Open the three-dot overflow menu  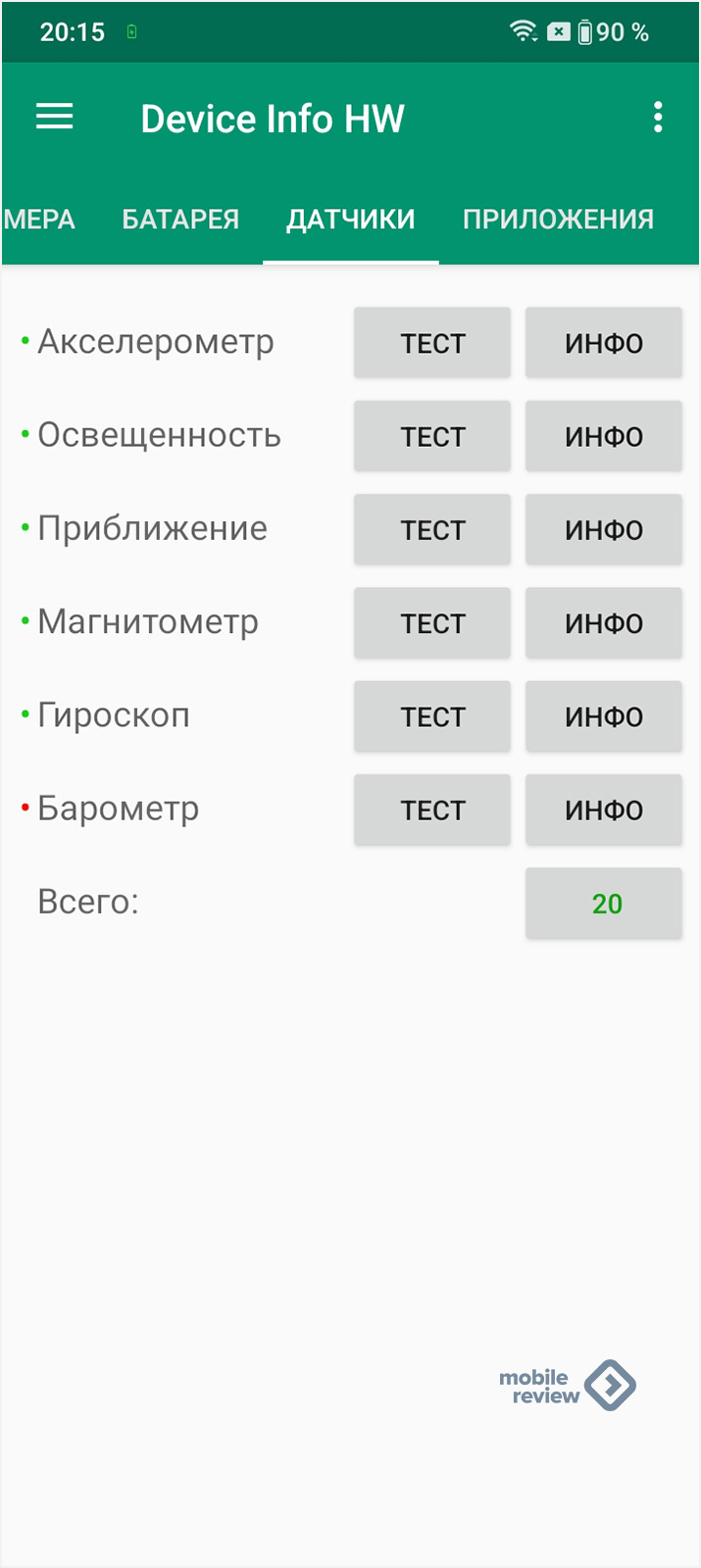[658, 118]
